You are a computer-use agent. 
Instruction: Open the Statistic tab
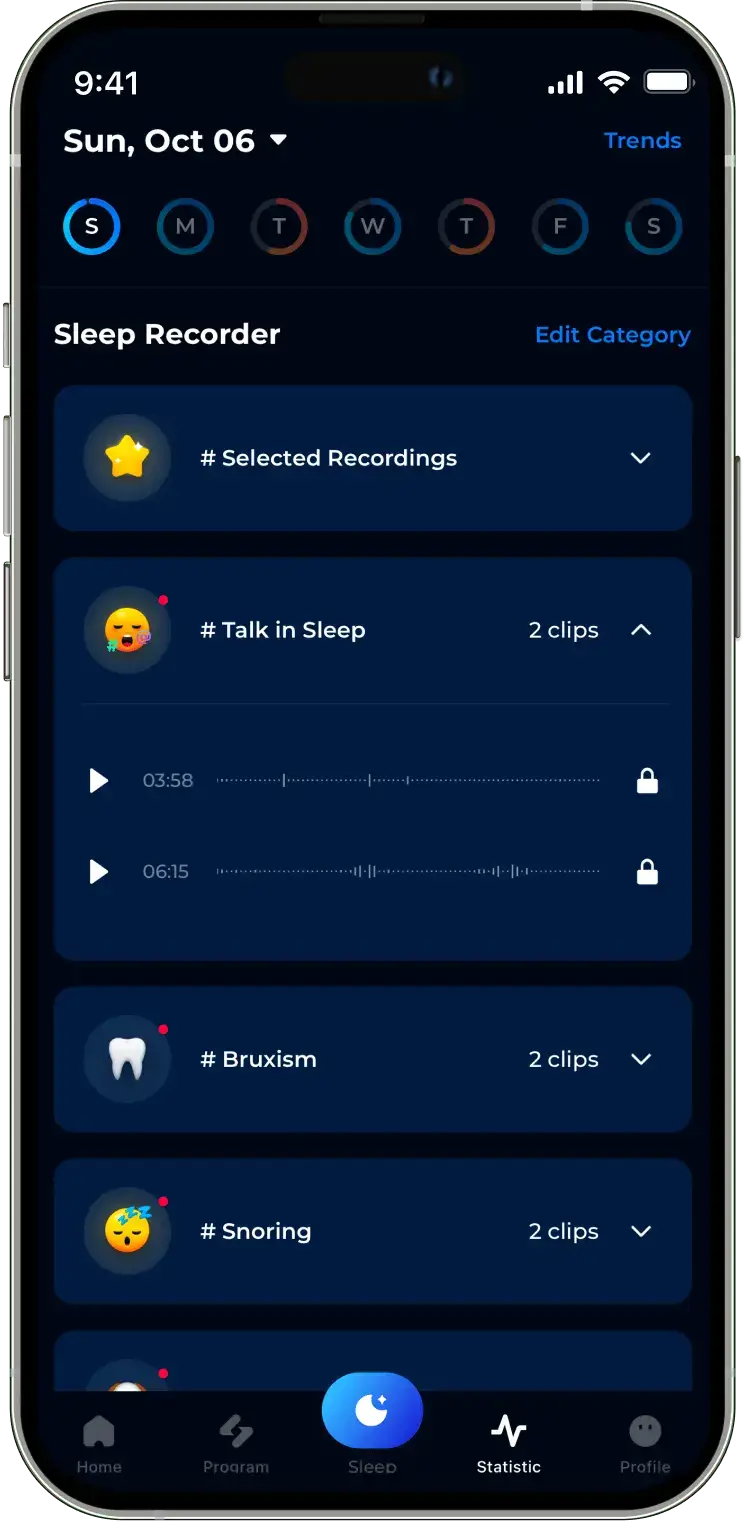tap(508, 1444)
